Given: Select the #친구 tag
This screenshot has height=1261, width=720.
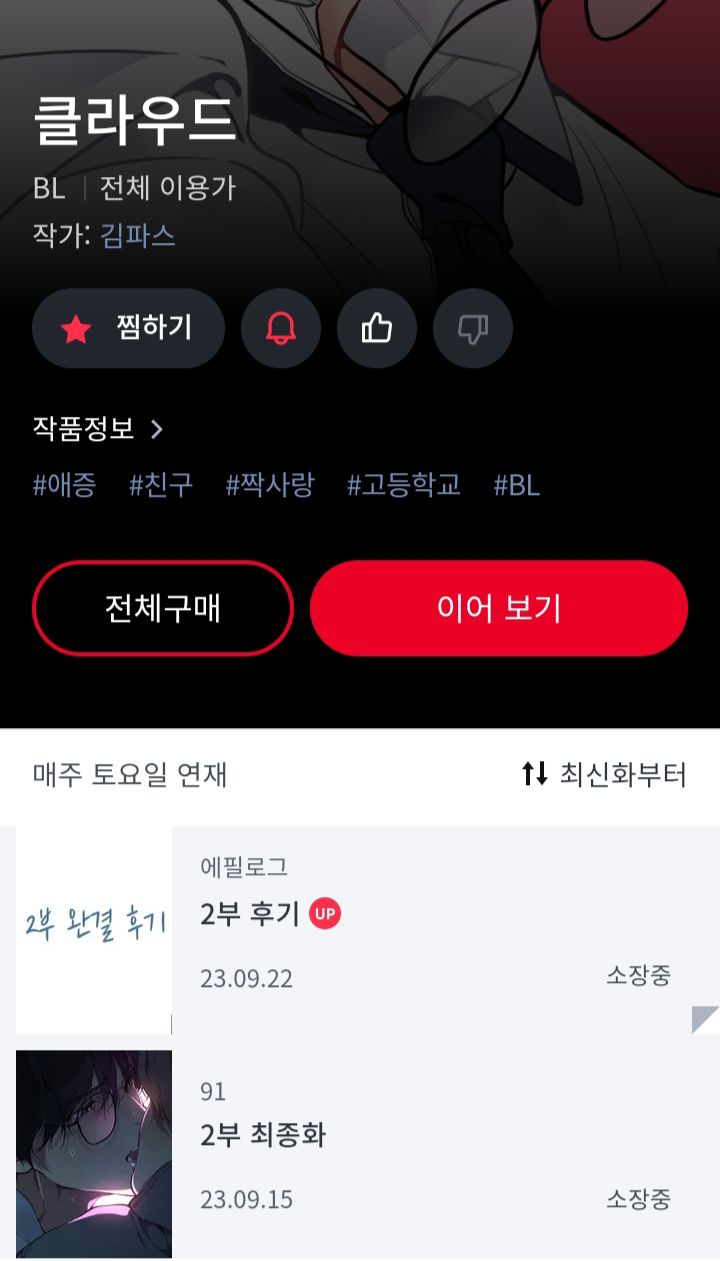Looking at the screenshot, I should point(161,485).
